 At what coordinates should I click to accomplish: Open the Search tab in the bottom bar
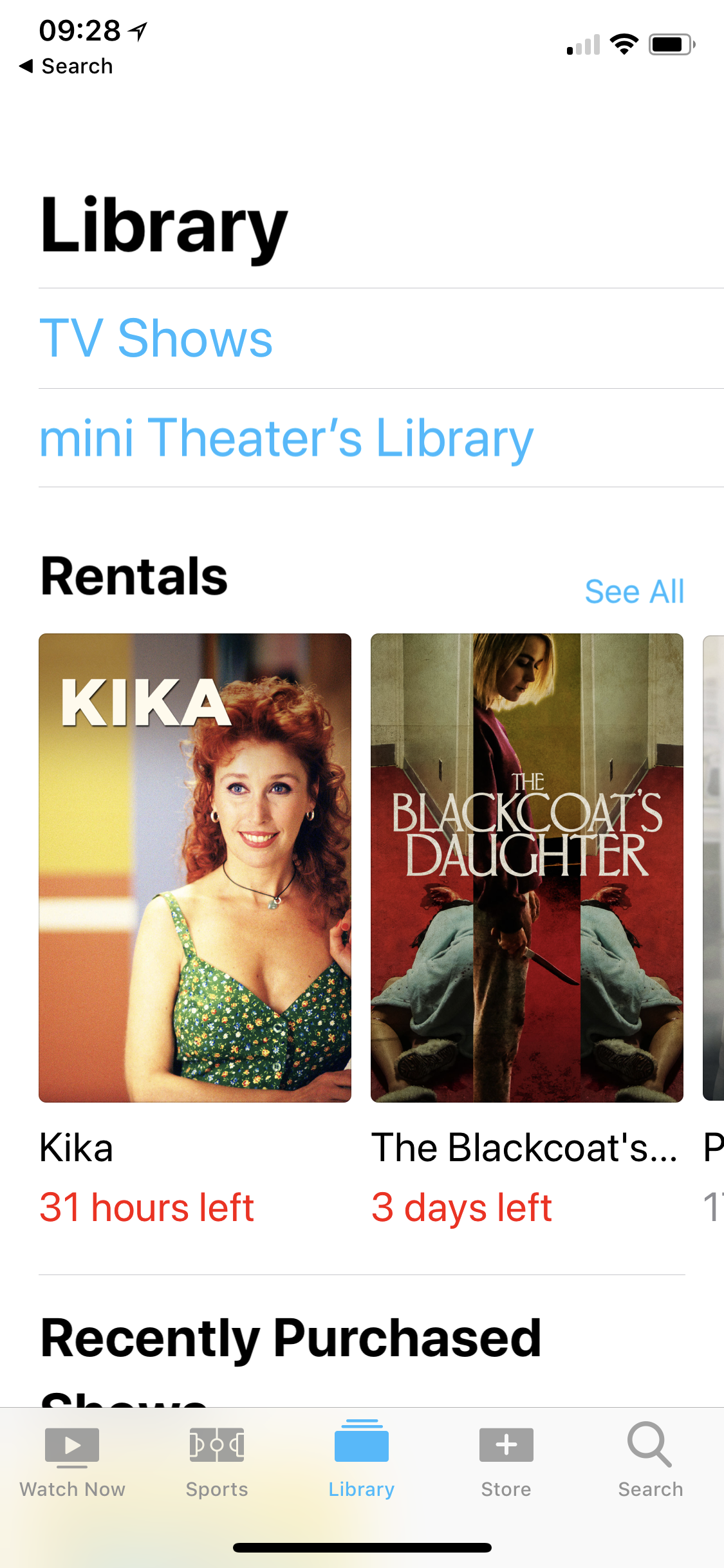click(x=650, y=1459)
